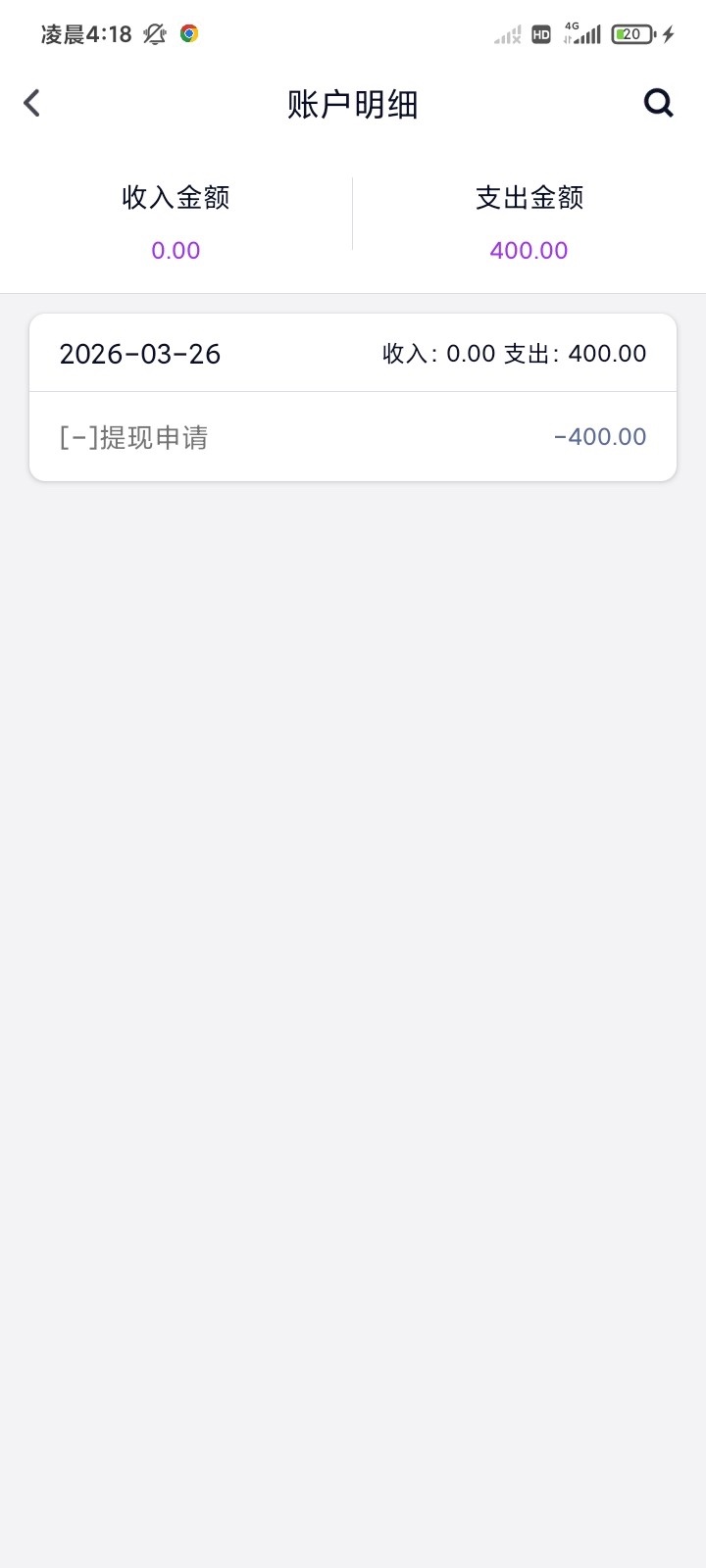Open the search icon on the top bar
Viewport: 706px width, 1568px height.
point(658,102)
